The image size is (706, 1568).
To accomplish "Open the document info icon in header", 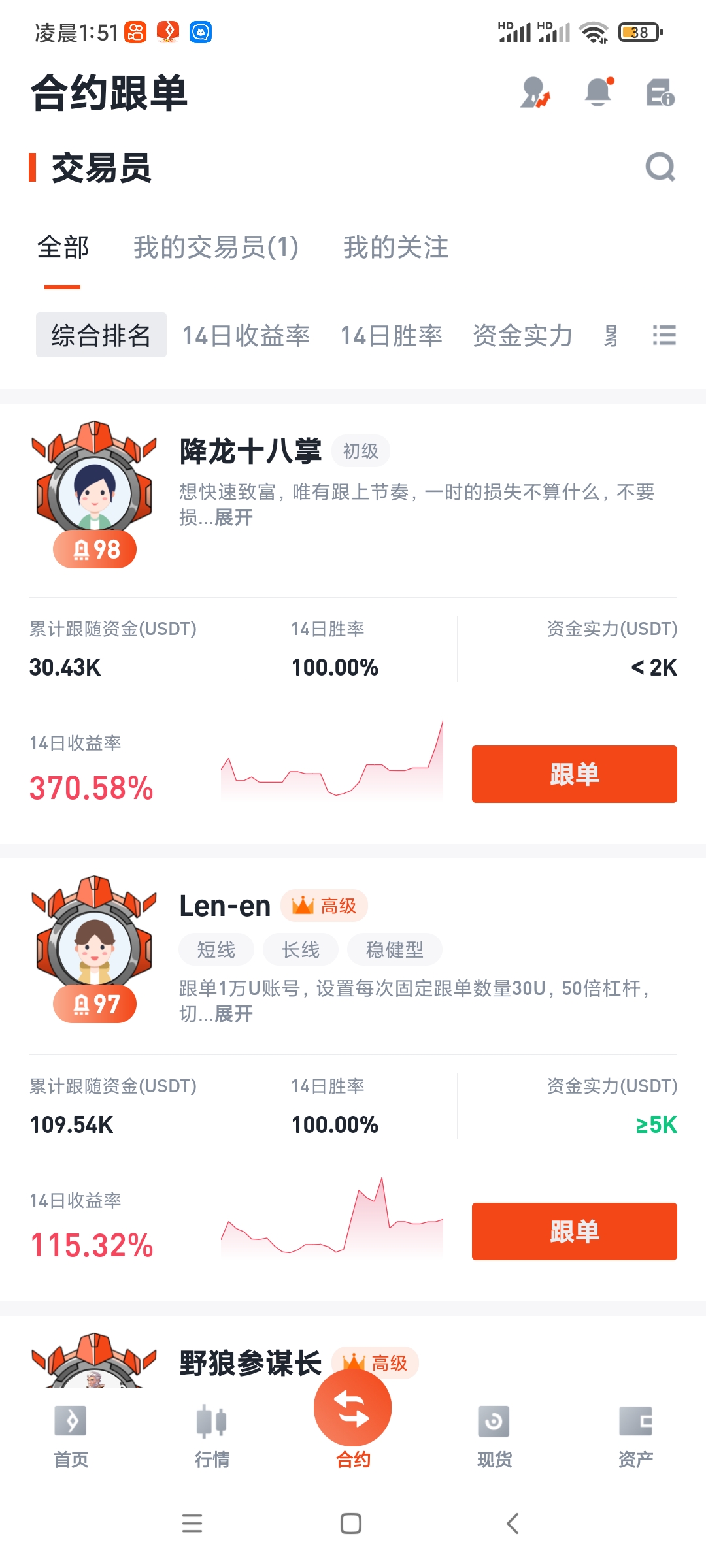I will tap(660, 92).
